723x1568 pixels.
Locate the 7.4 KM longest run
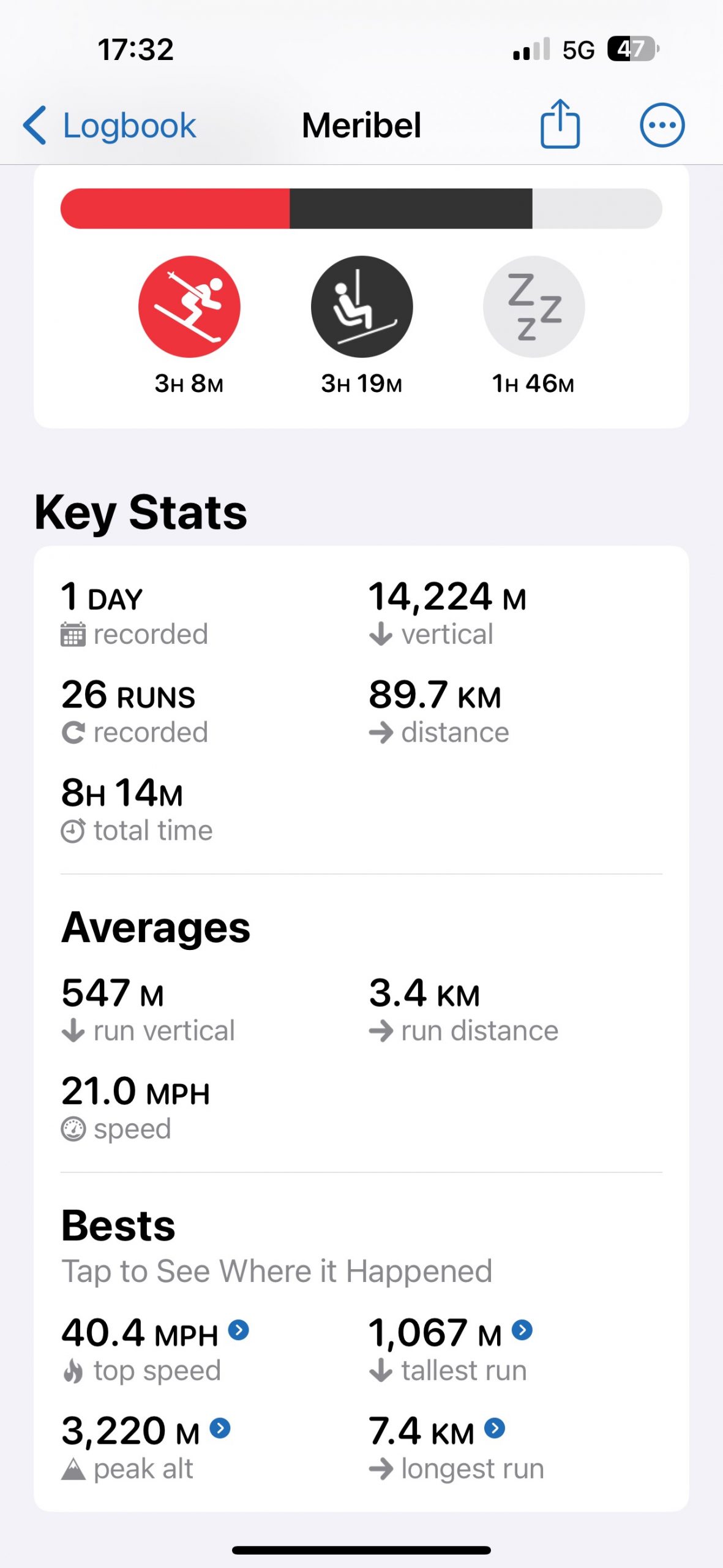coord(495,1428)
